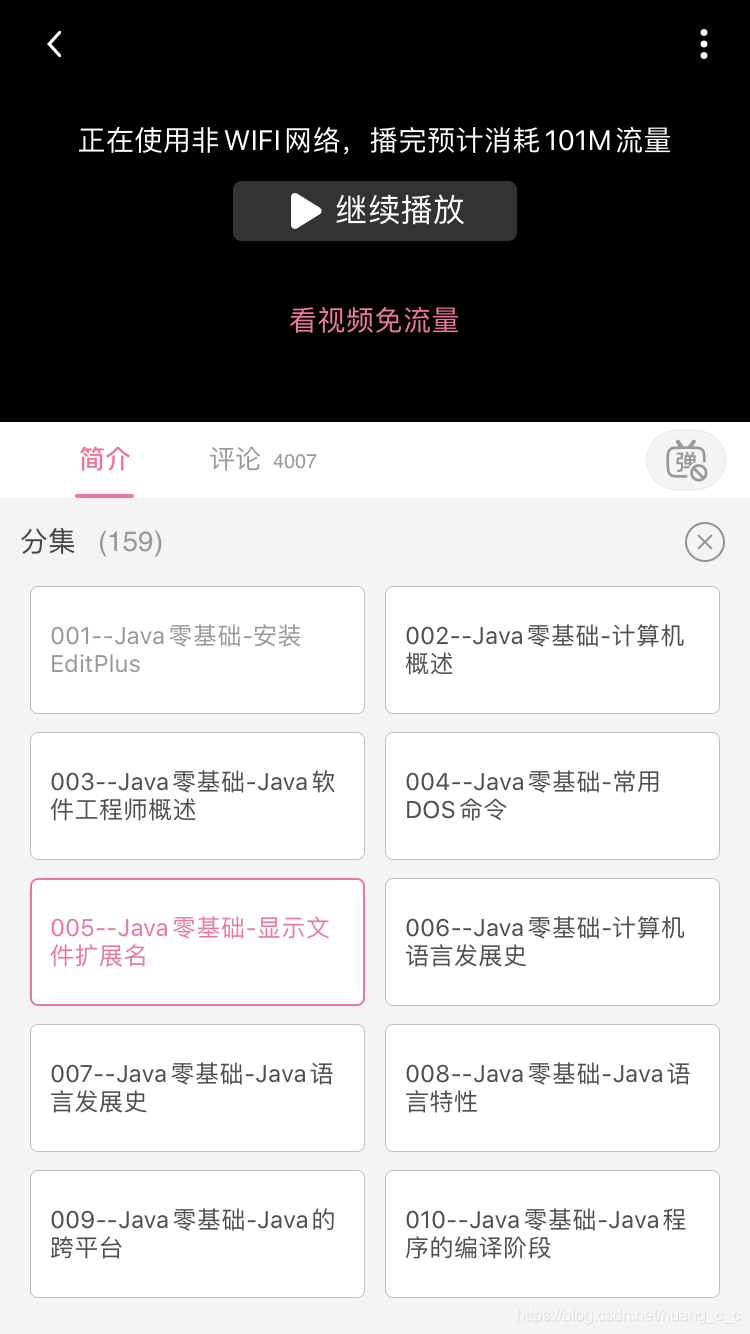
Task: Reselect episode 005 显示文件扩展名
Action: (x=197, y=941)
